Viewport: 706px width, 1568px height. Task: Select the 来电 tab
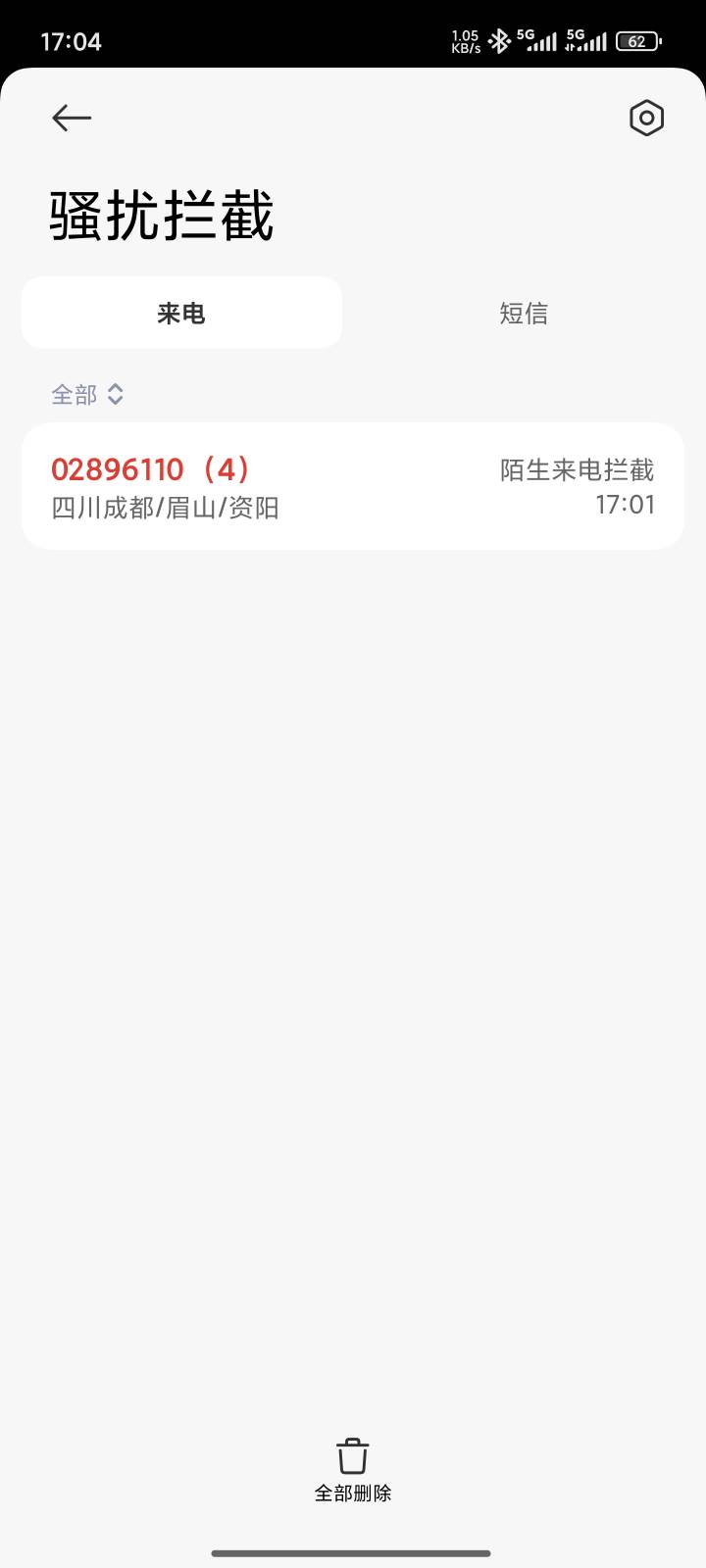181,313
